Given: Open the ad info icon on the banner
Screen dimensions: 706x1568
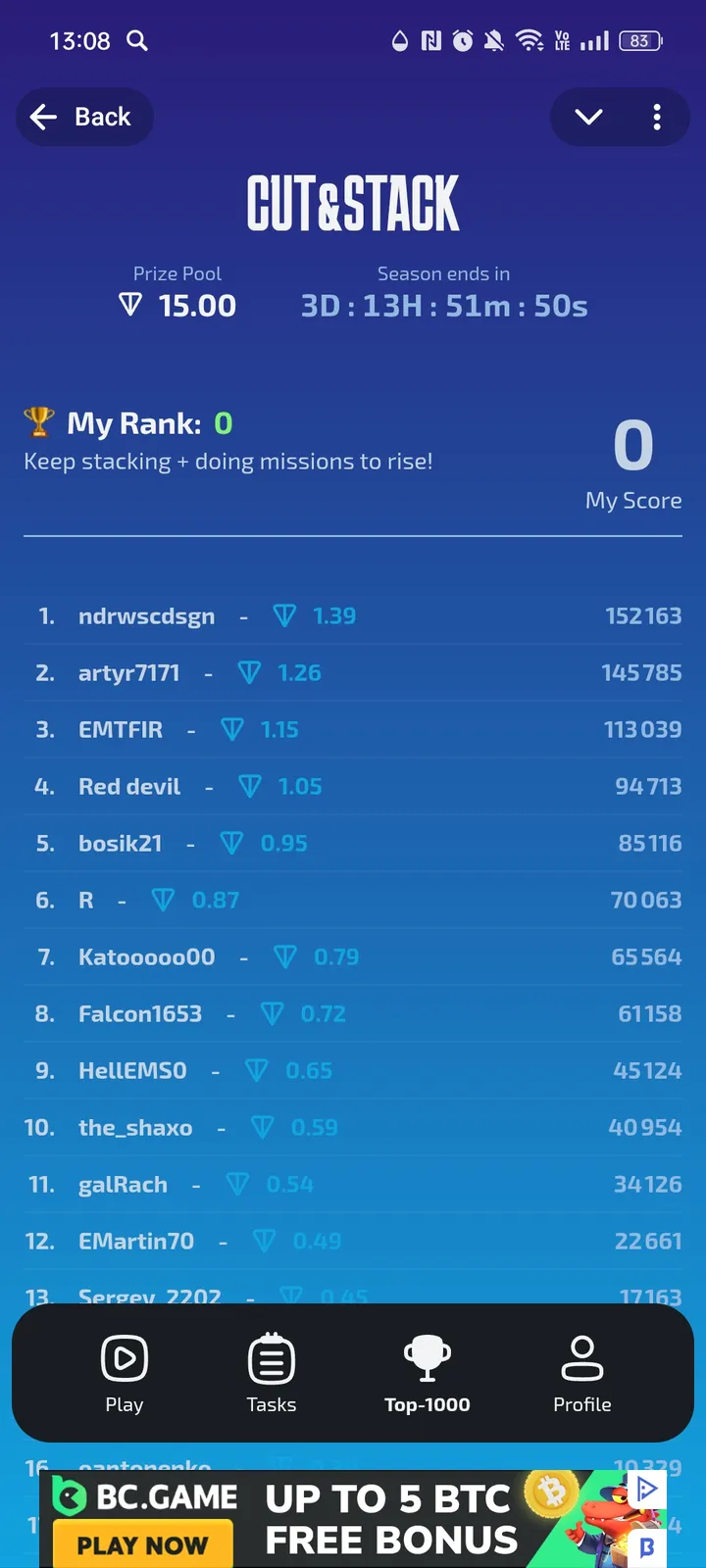Looking at the screenshot, I should point(647,1490).
